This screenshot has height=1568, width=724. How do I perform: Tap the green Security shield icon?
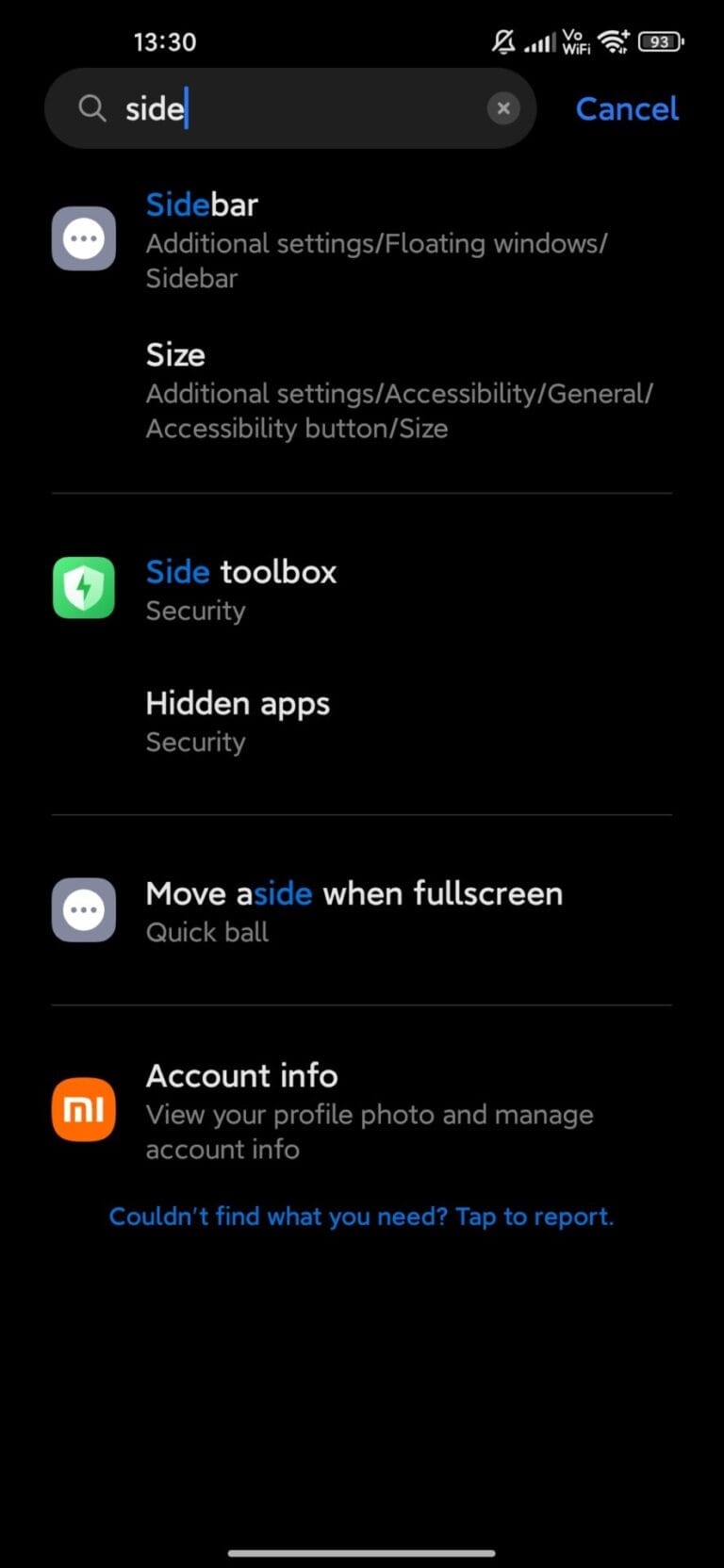pos(83,588)
